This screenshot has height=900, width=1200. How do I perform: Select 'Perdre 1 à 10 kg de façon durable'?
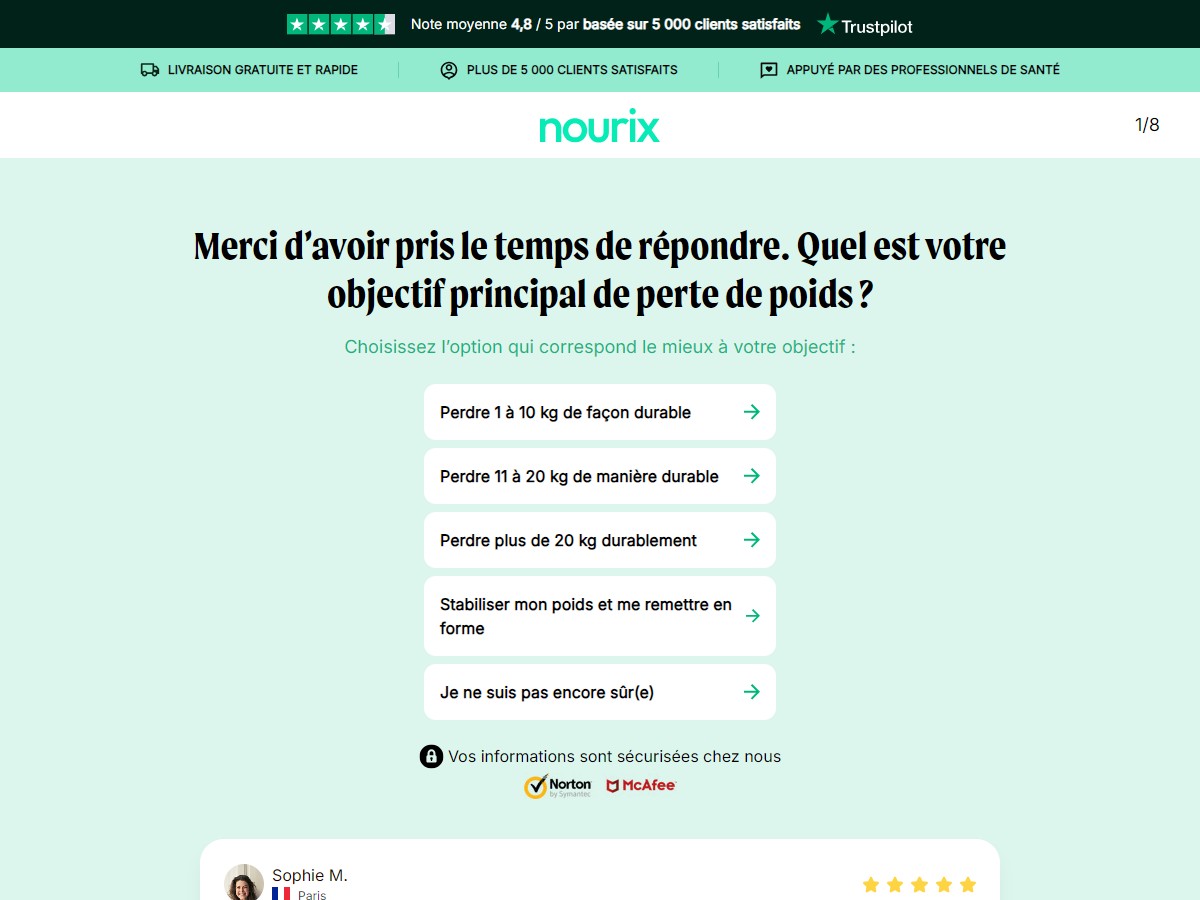(x=599, y=412)
